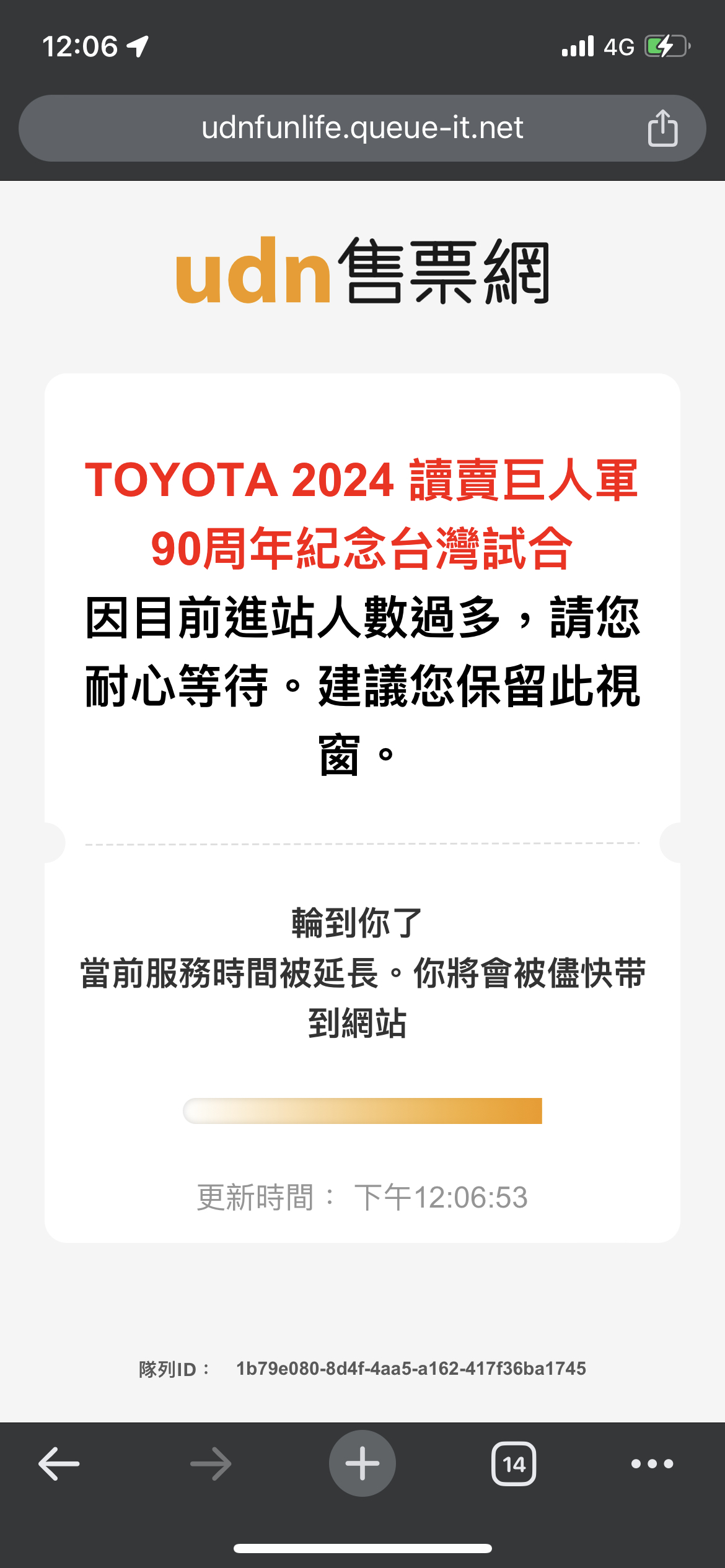
Task: Open a new tab with plus button
Action: coord(362,1463)
